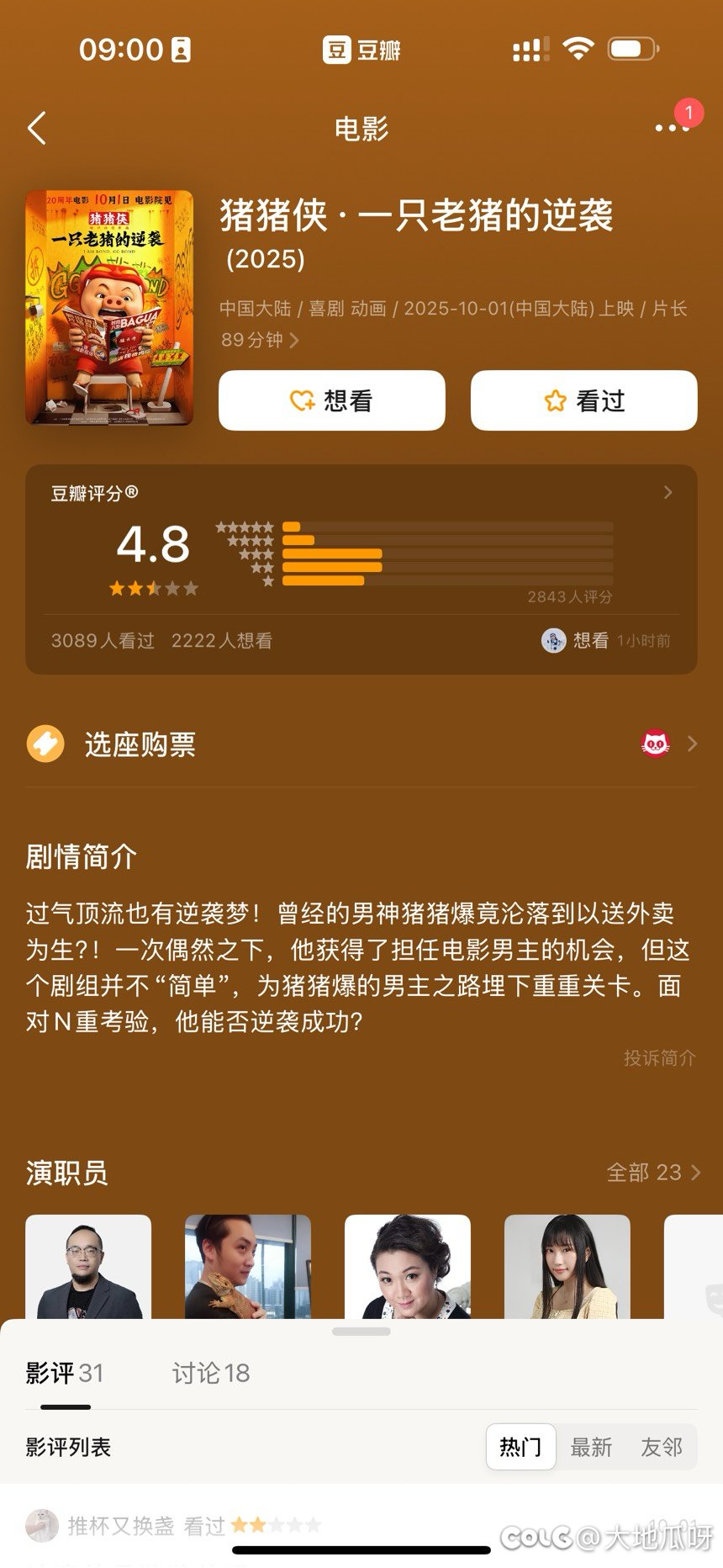This screenshot has height=1568, width=723.
Task: Mark movie as 看过
Action: [x=583, y=400]
